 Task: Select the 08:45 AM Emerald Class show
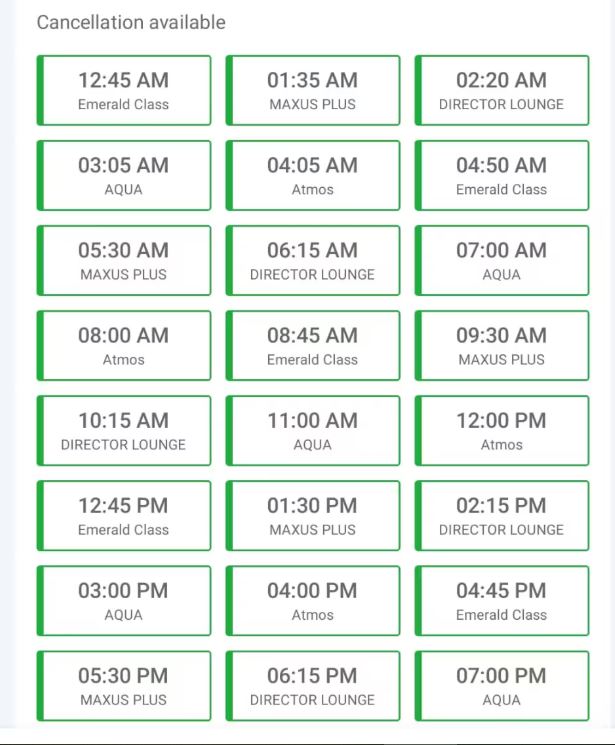[x=313, y=345]
